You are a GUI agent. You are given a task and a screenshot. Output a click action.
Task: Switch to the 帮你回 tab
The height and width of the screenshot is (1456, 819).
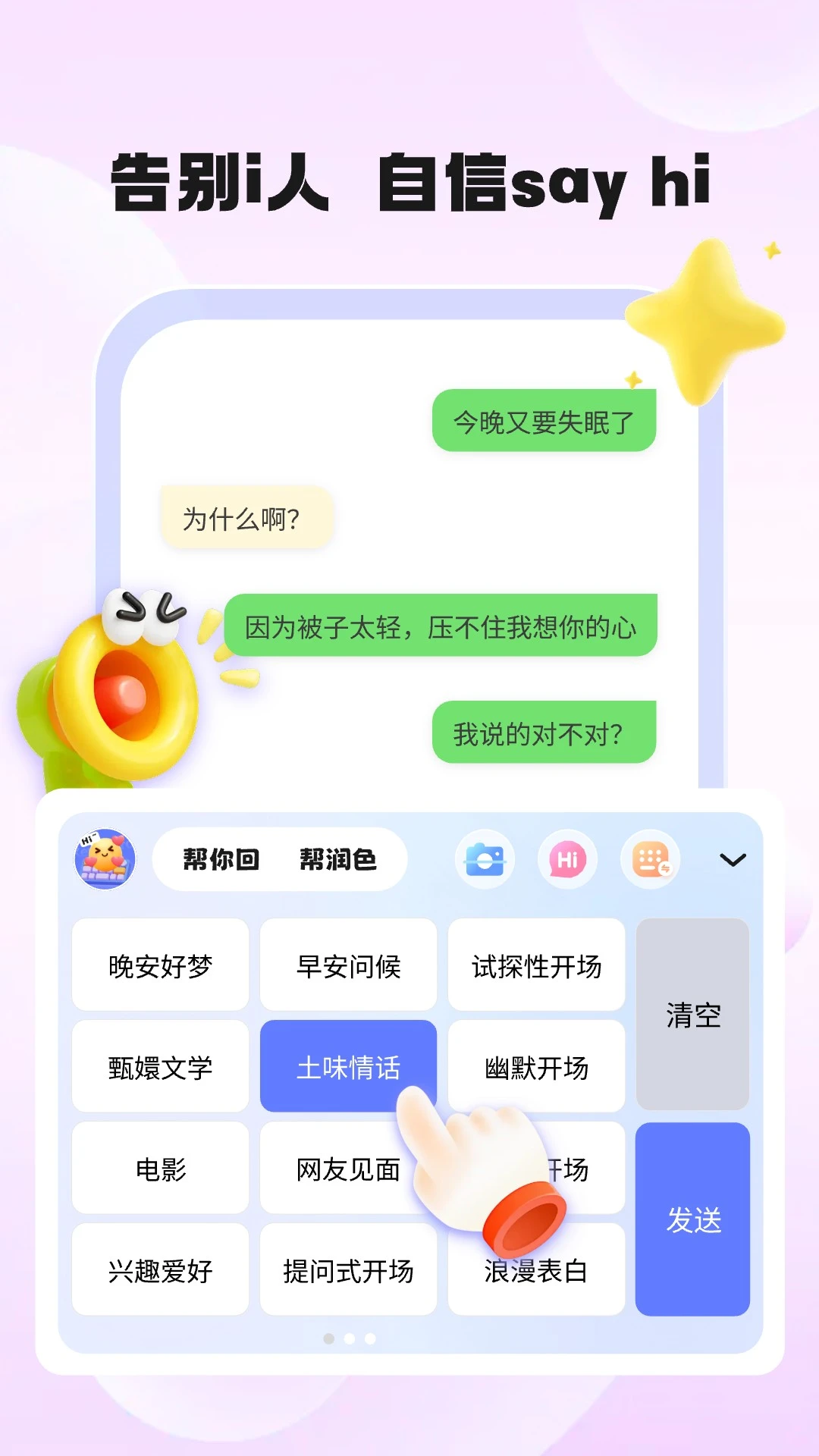[x=221, y=859]
